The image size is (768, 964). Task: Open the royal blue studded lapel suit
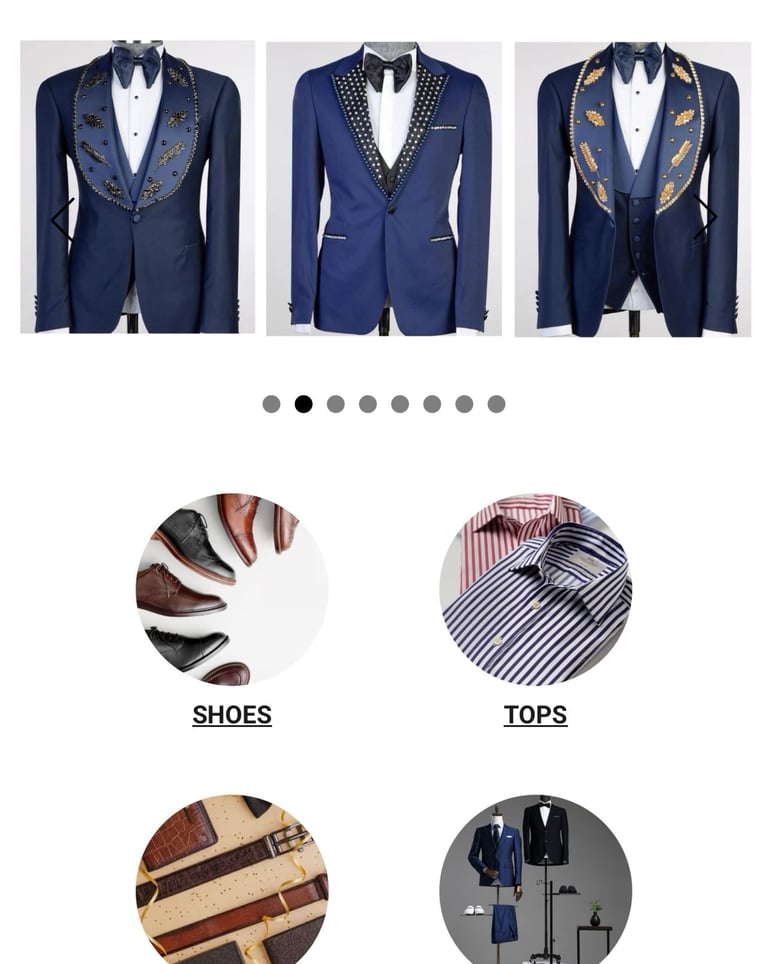click(x=384, y=189)
